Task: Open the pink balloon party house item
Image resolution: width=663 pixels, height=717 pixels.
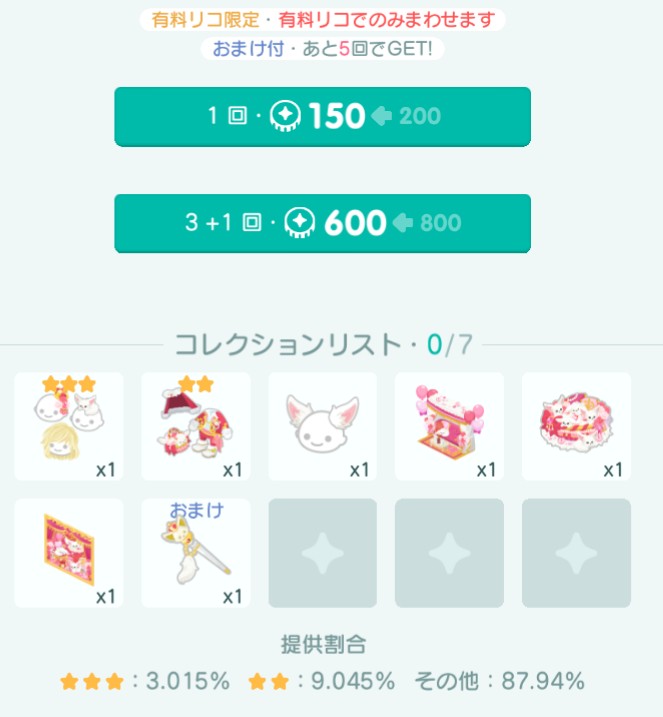Action: [x=449, y=426]
